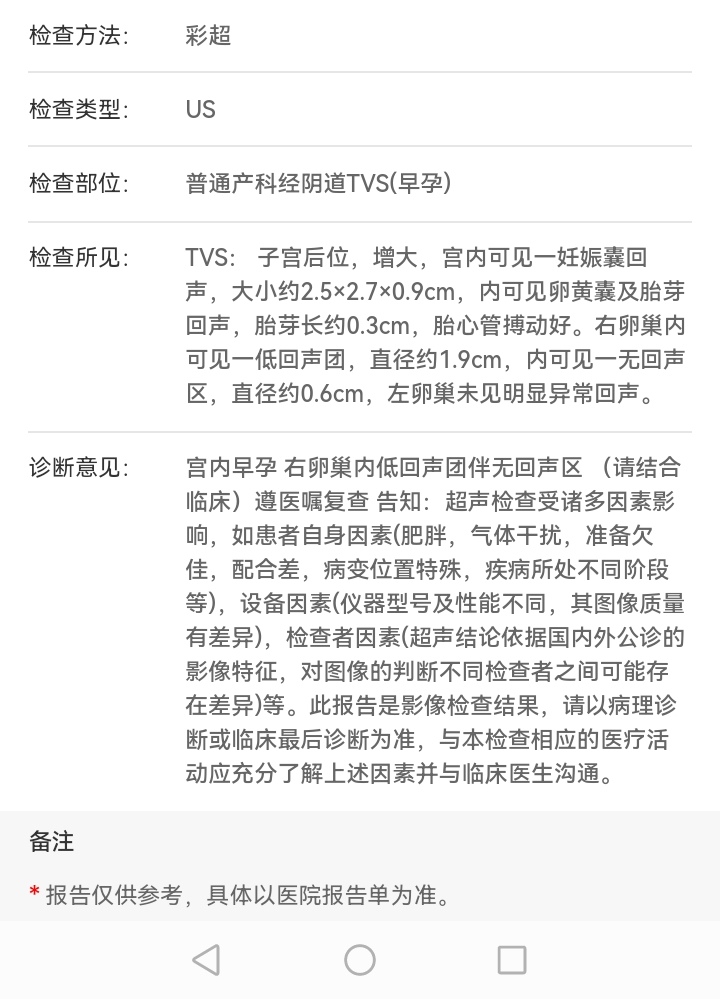Tap the system back button
The height and width of the screenshot is (999, 720).
[x=206, y=960]
